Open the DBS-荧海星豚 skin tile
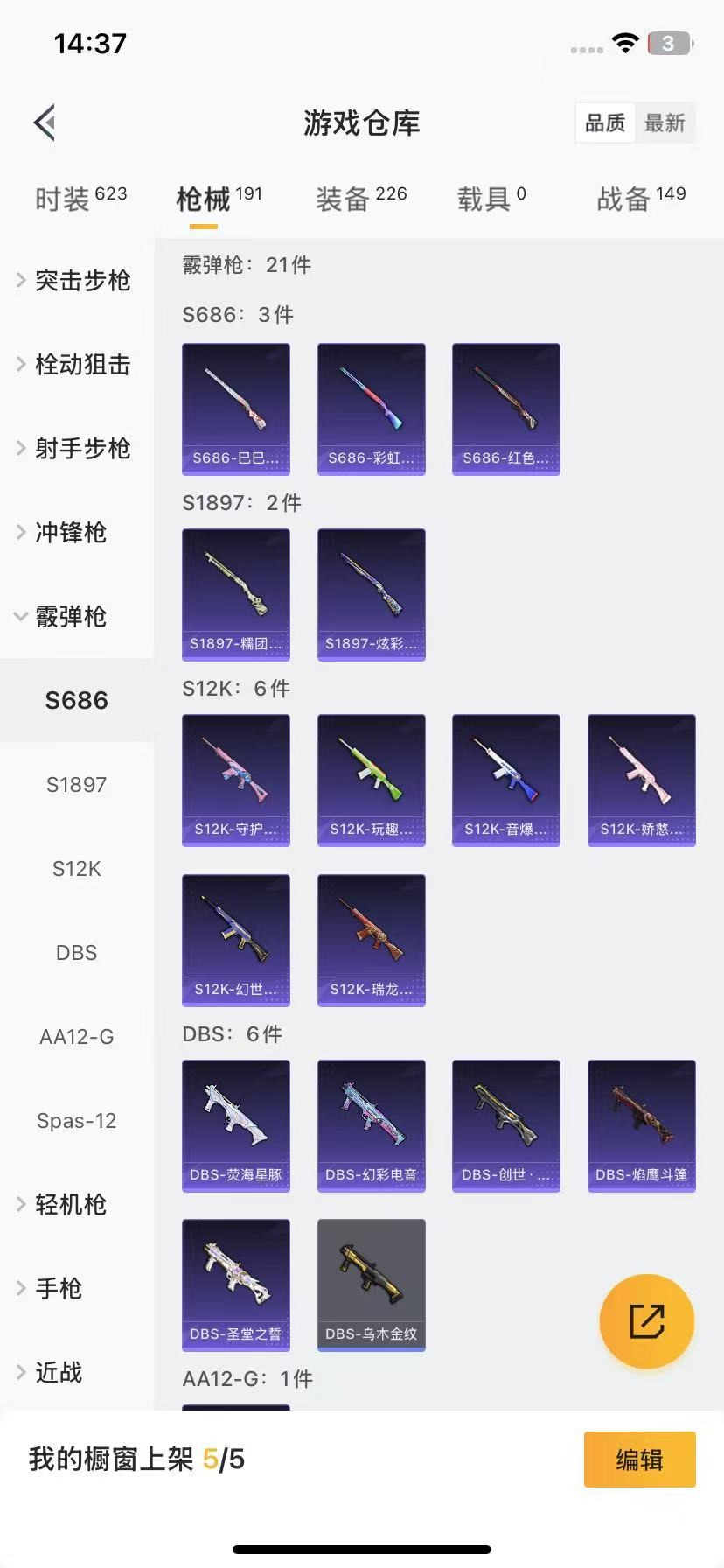 point(236,1125)
